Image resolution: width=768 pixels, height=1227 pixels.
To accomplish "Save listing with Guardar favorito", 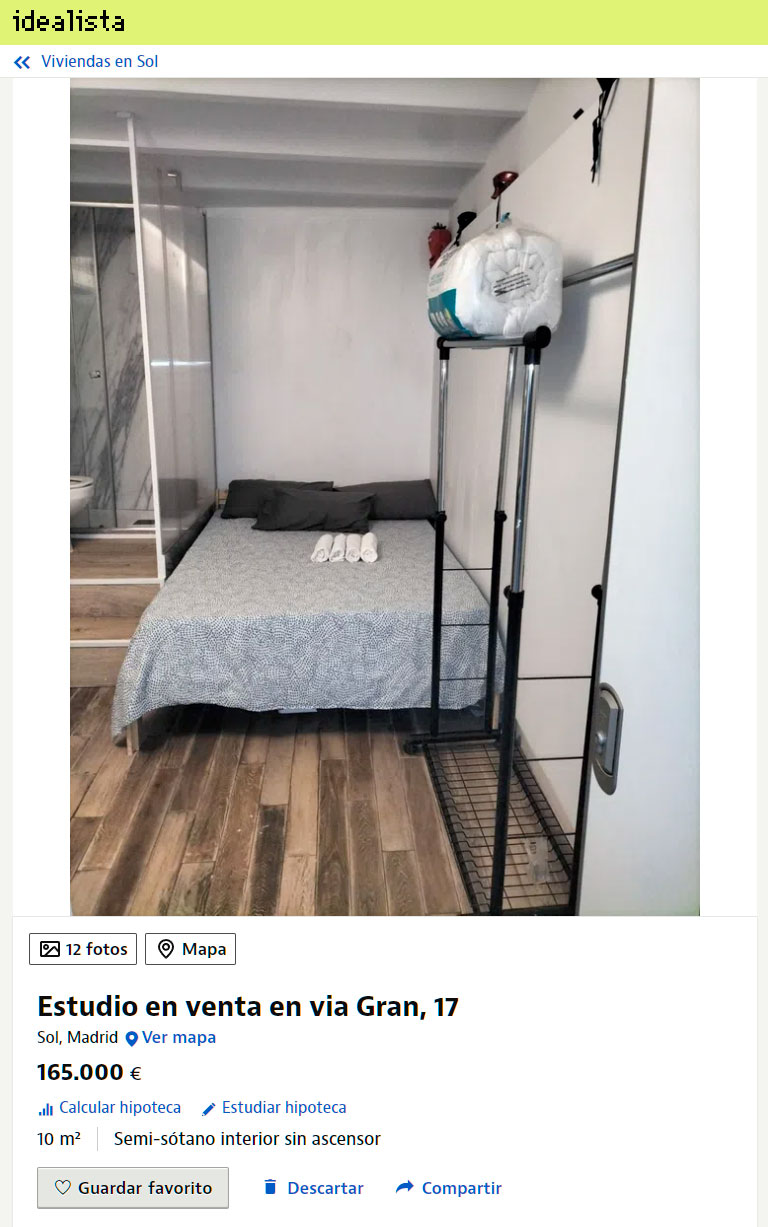I will click(x=133, y=1188).
